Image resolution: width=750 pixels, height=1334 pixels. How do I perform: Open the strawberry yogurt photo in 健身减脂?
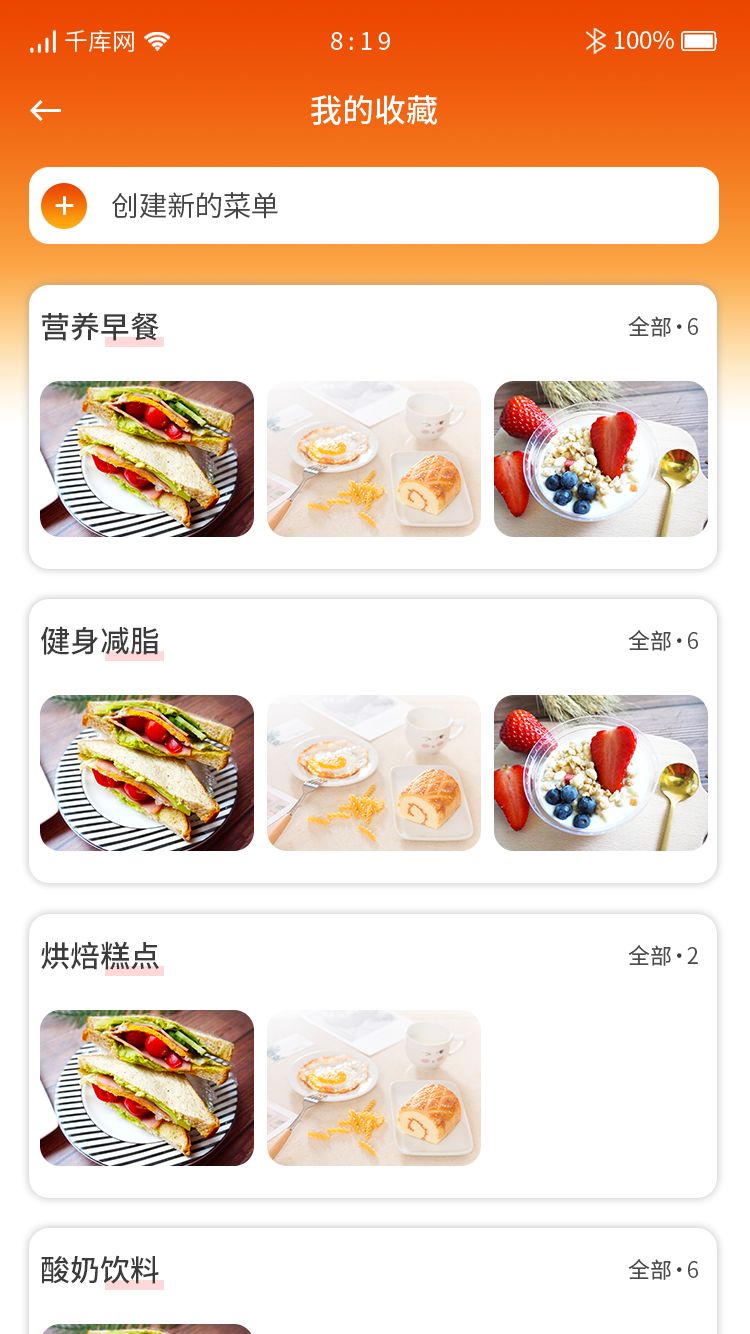click(x=600, y=773)
